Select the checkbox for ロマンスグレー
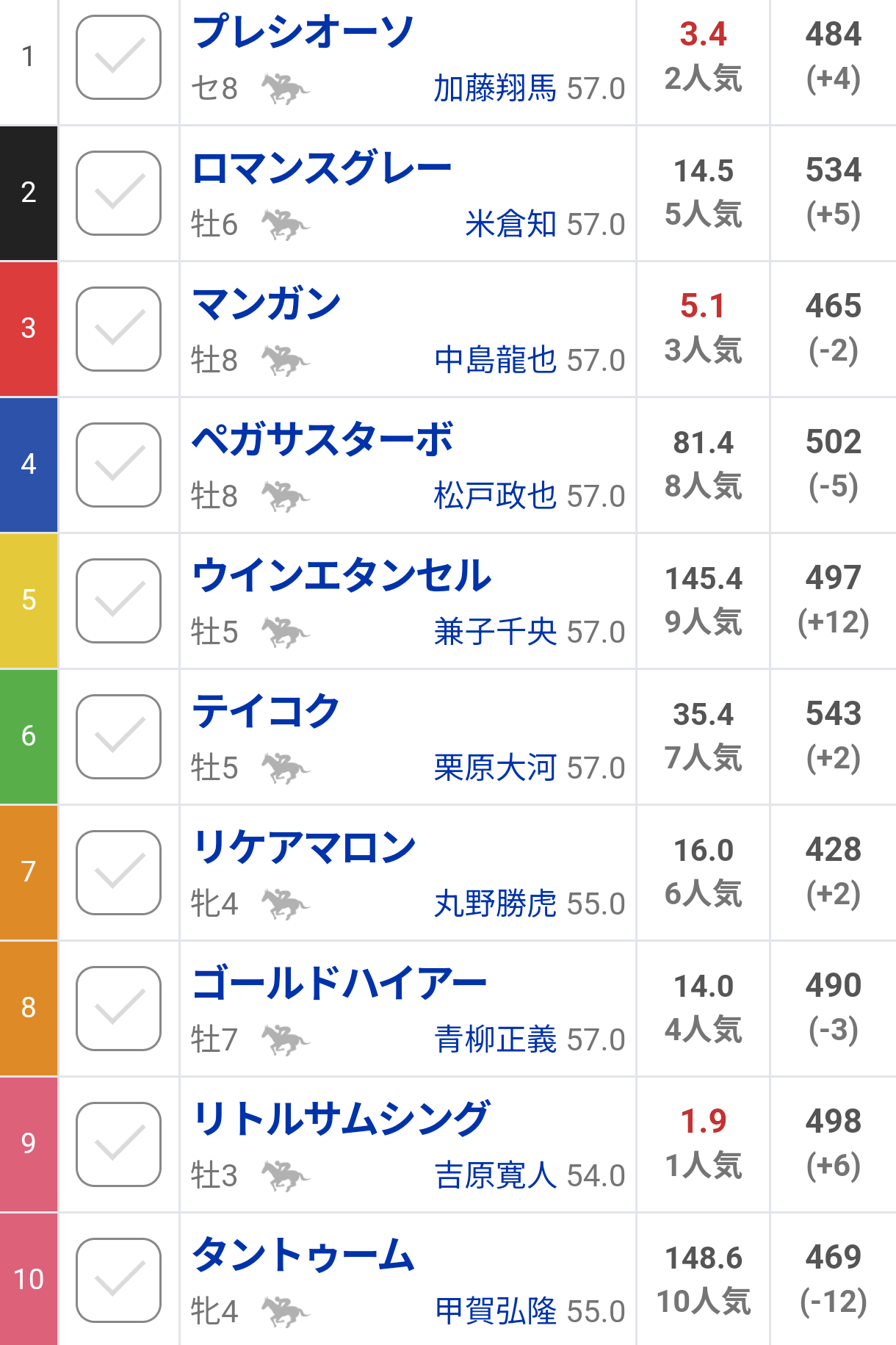 pos(118,193)
